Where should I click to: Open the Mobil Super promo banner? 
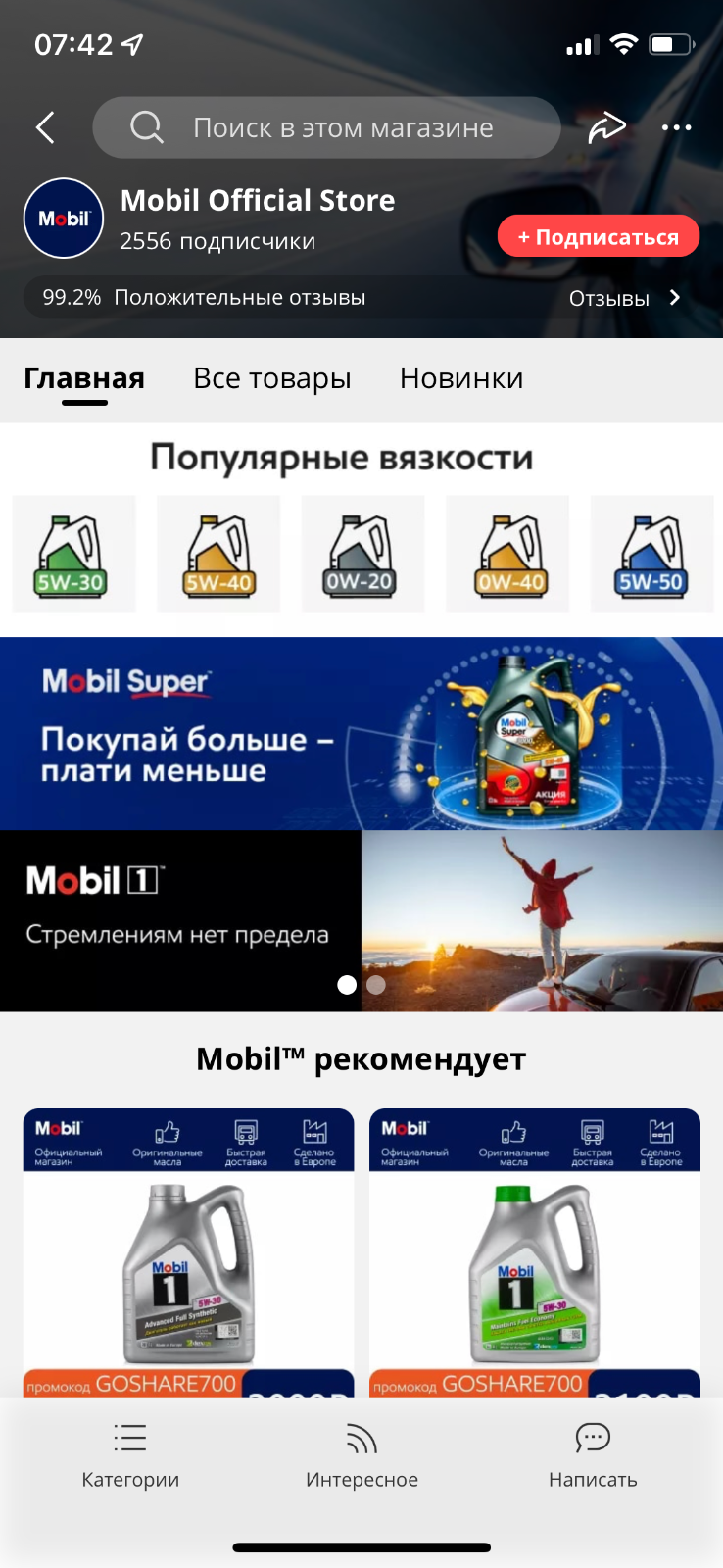pyautogui.click(x=361, y=734)
